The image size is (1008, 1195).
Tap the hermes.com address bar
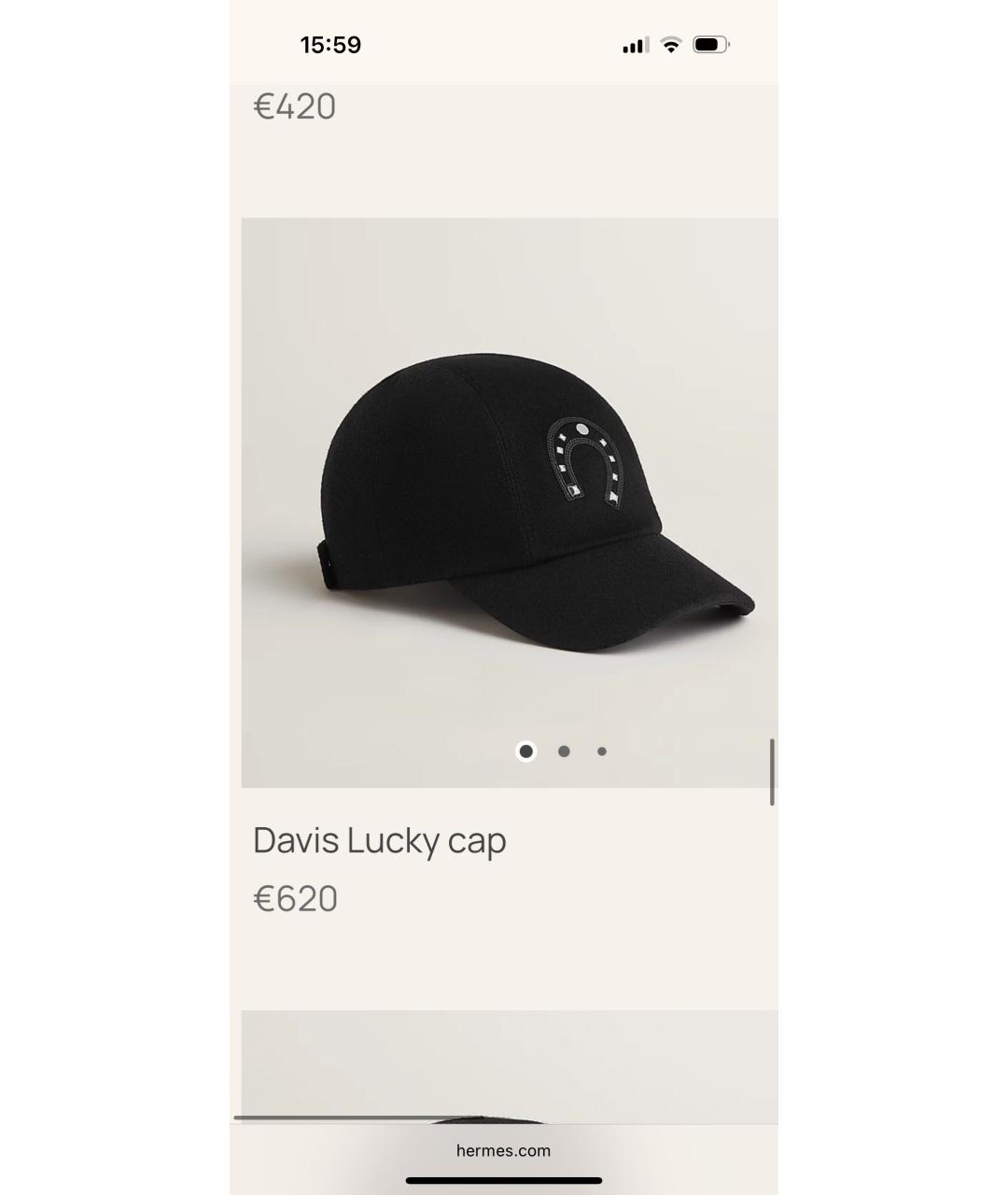pyautogui.click(x=503, y=1150)
